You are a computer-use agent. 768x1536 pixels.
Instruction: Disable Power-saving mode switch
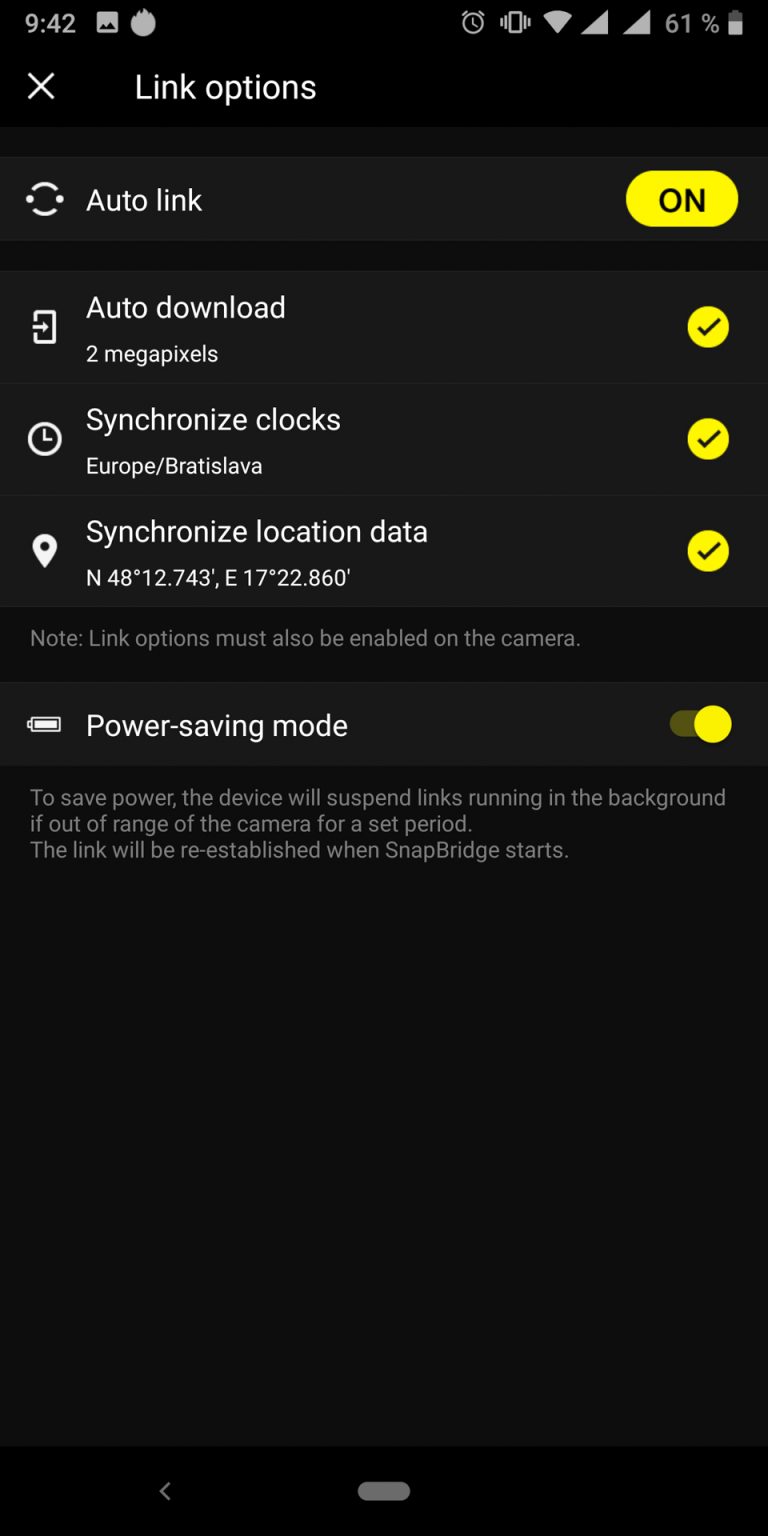click(701, 725)
